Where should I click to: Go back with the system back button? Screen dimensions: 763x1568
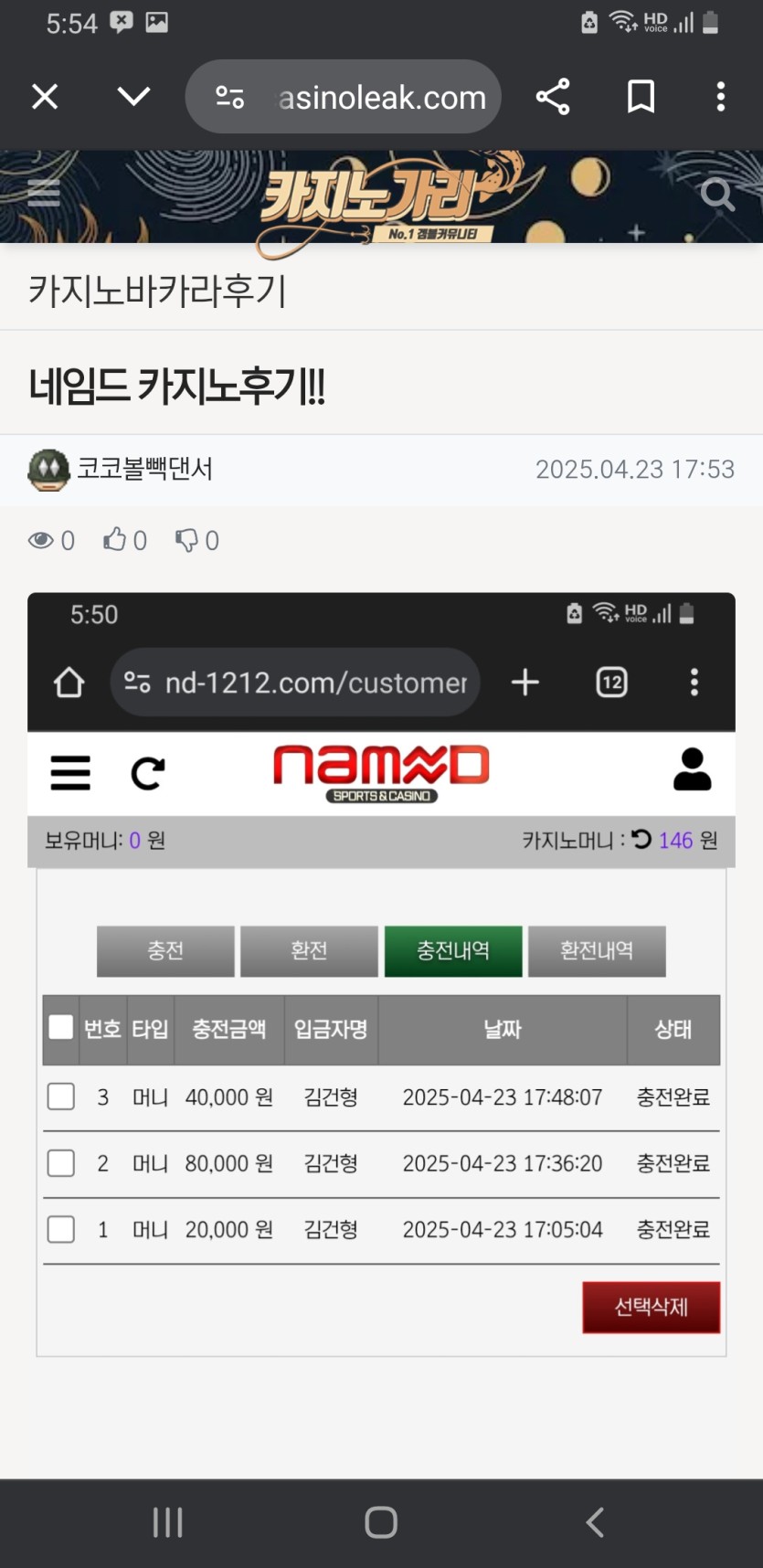pyautogui.click(x=595, y=1522)
